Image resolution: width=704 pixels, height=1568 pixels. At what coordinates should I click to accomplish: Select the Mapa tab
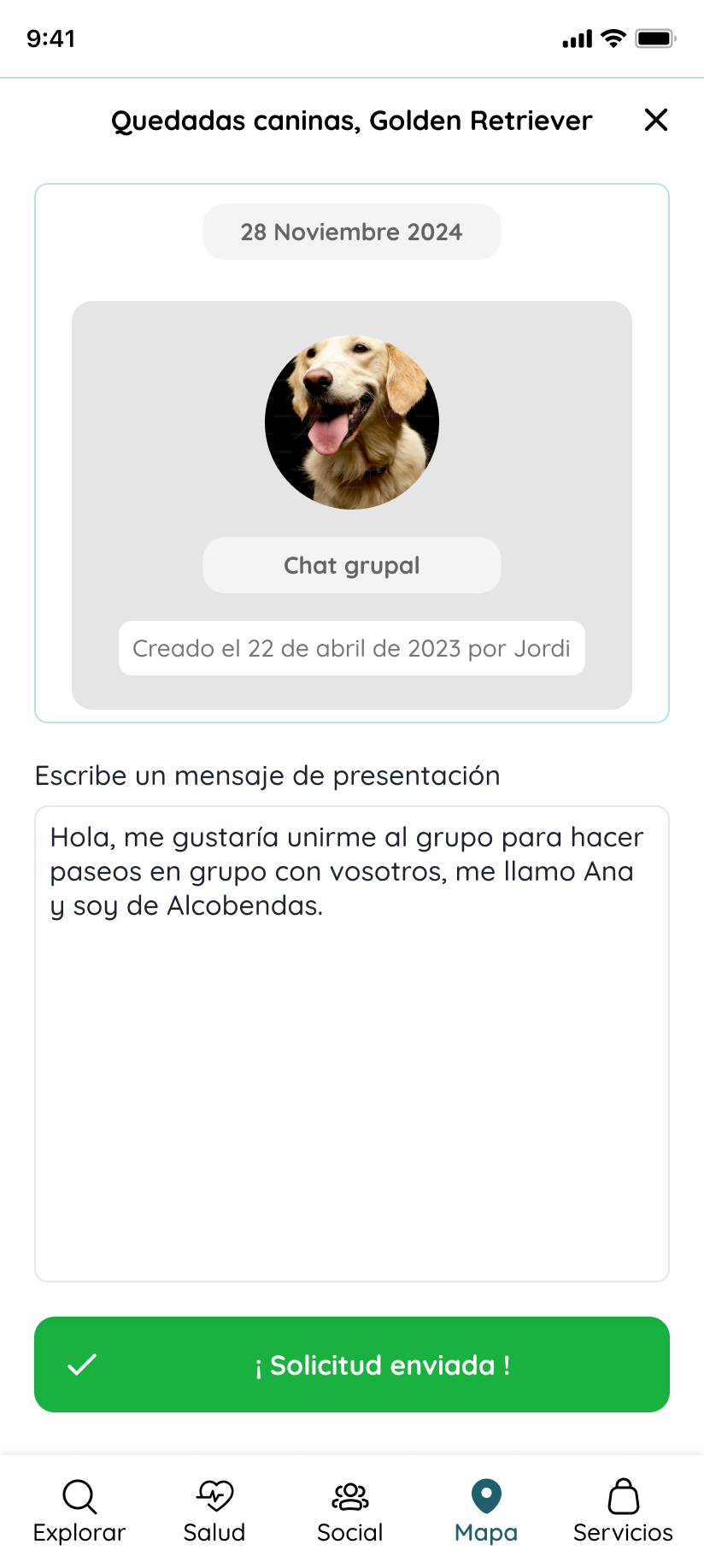486,1512
